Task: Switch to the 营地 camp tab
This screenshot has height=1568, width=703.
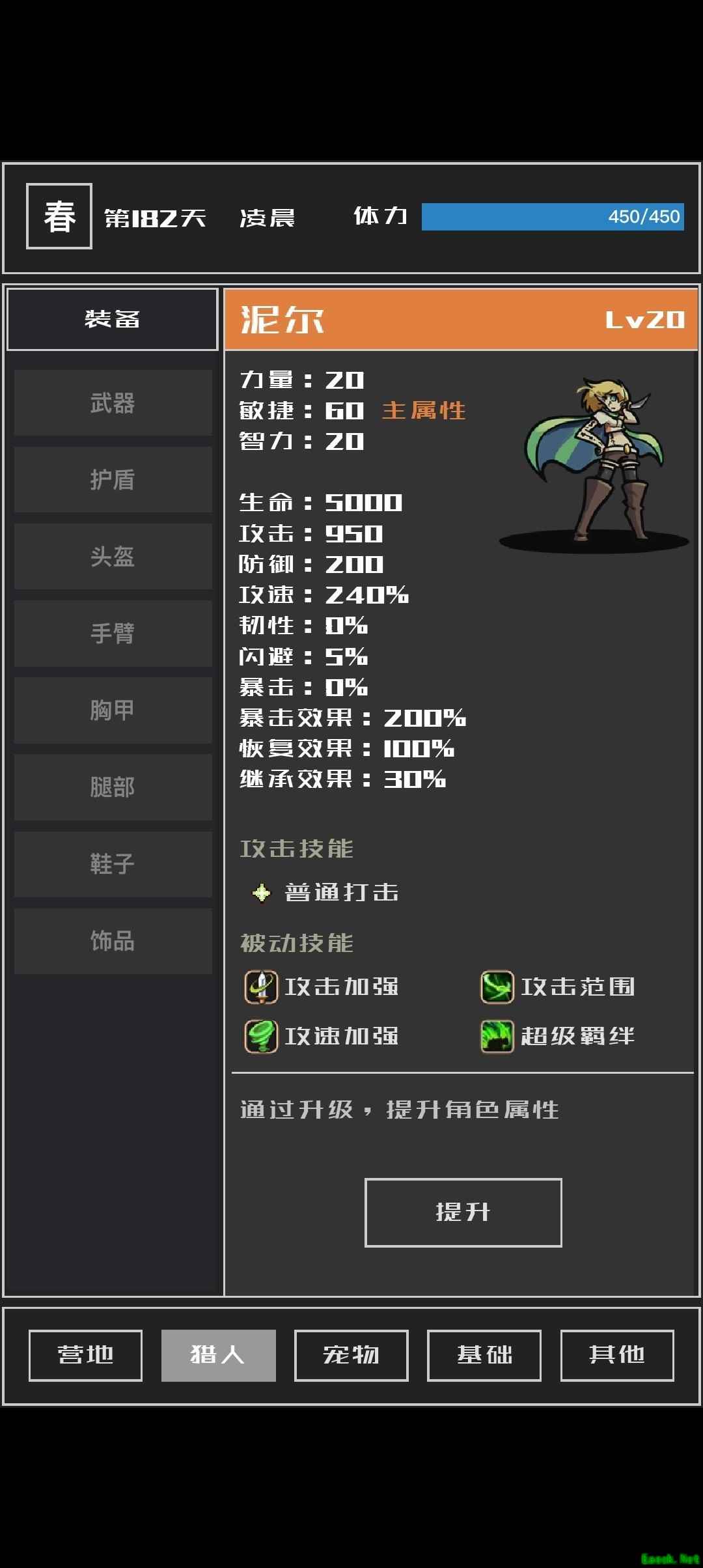Action: [85, 1354]
